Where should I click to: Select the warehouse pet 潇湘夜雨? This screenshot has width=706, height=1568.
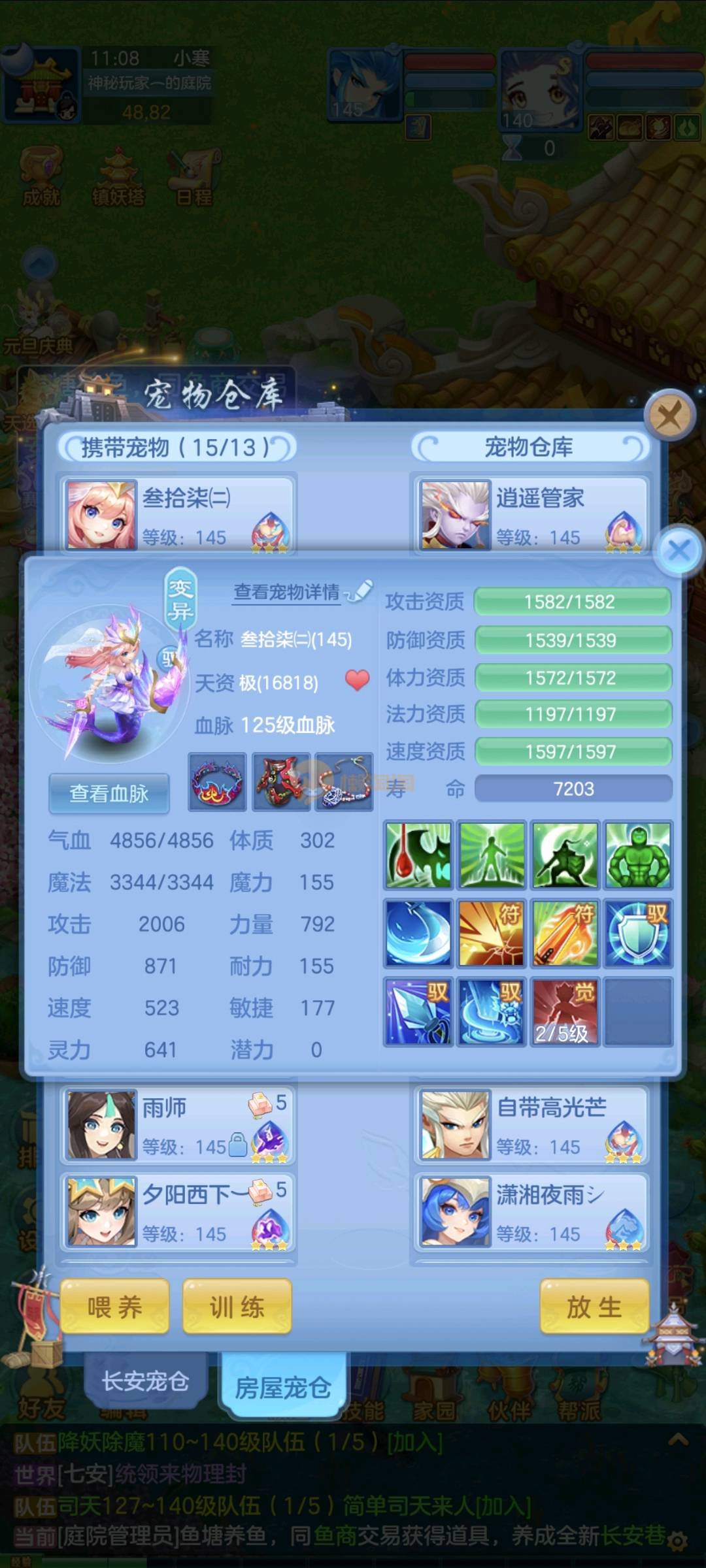(x=531, y=1213)
